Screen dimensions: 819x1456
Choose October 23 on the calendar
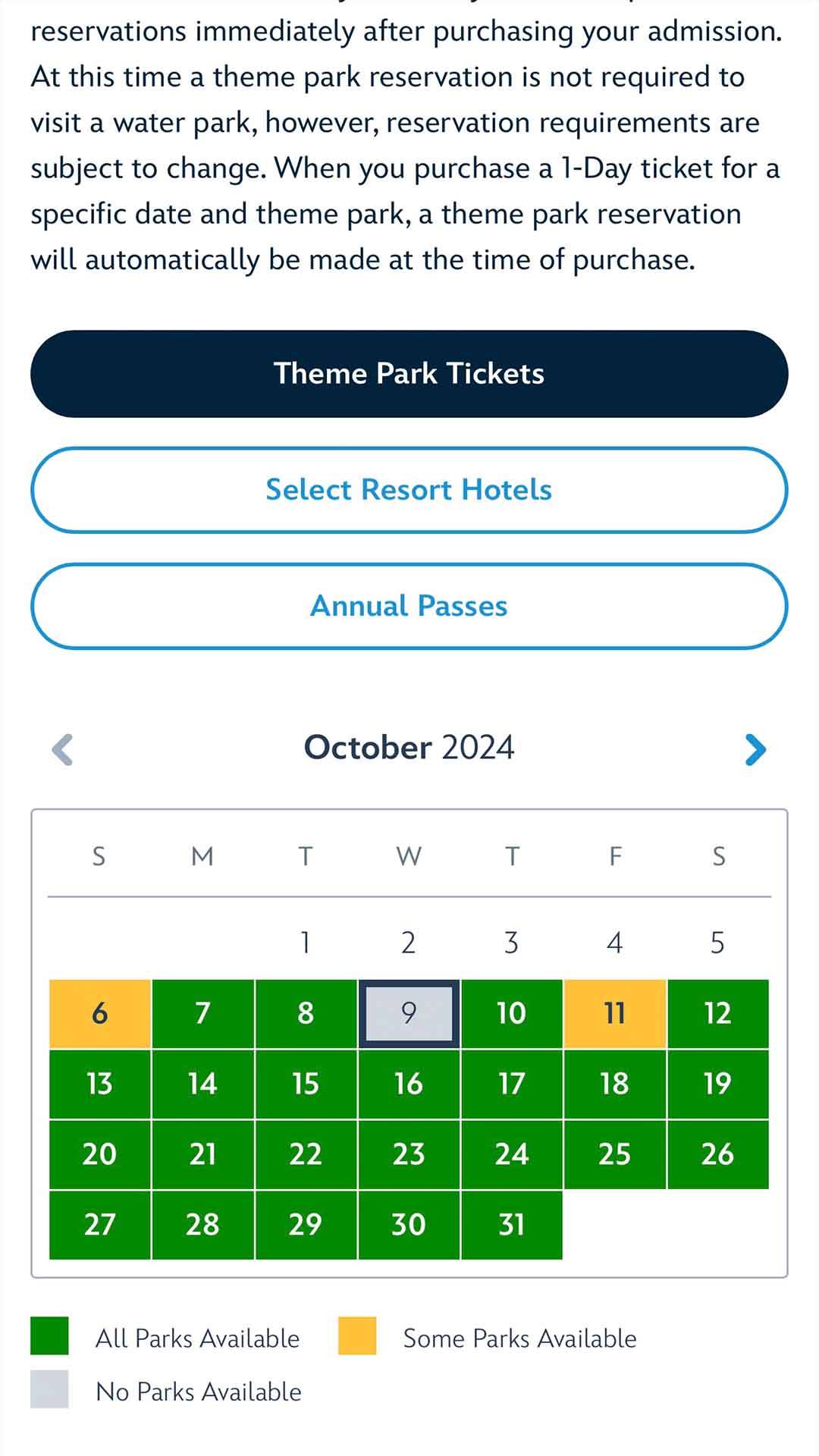(x=409, y=1154)
